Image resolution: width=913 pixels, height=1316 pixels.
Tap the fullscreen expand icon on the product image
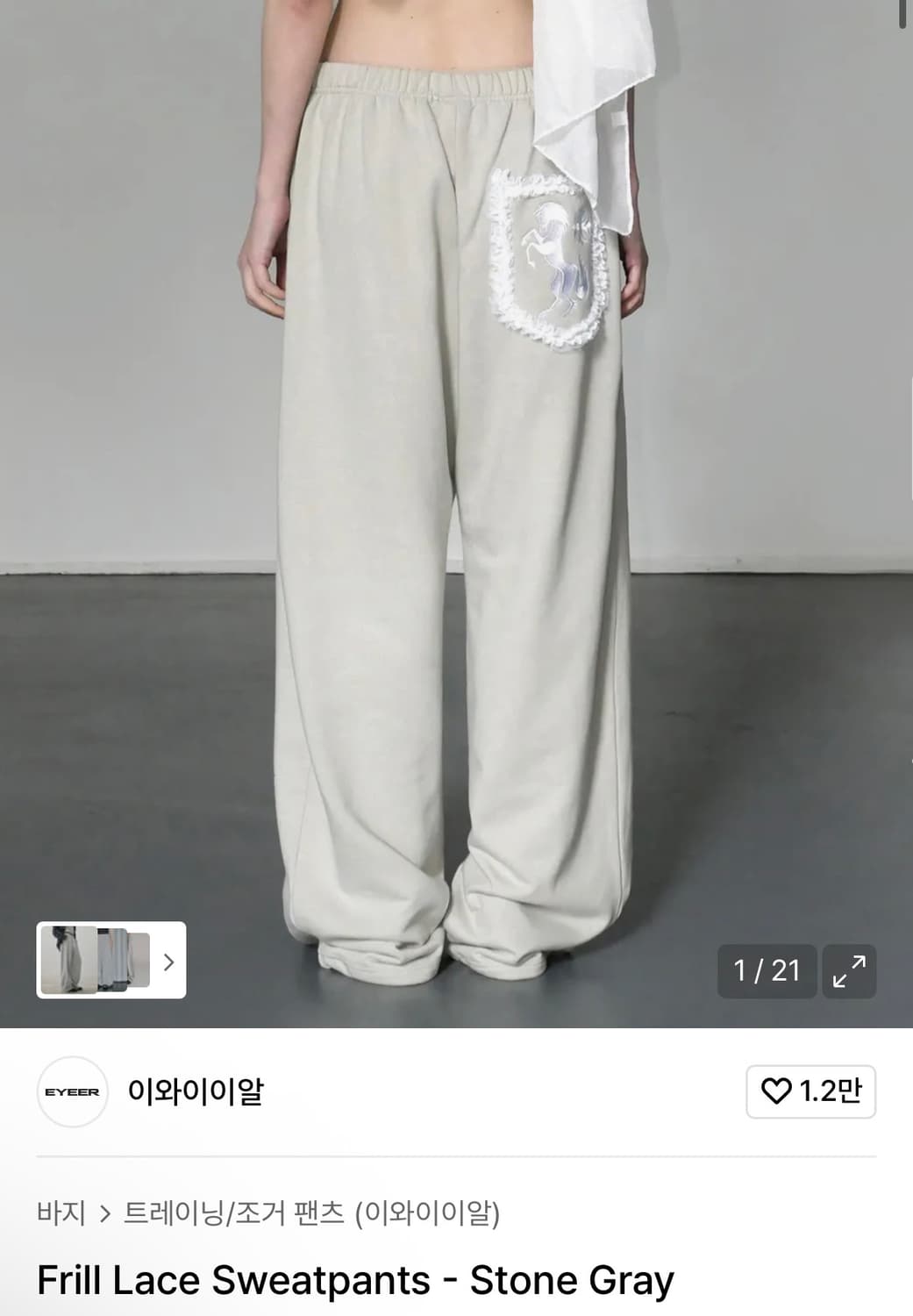[x=849, y=970]
